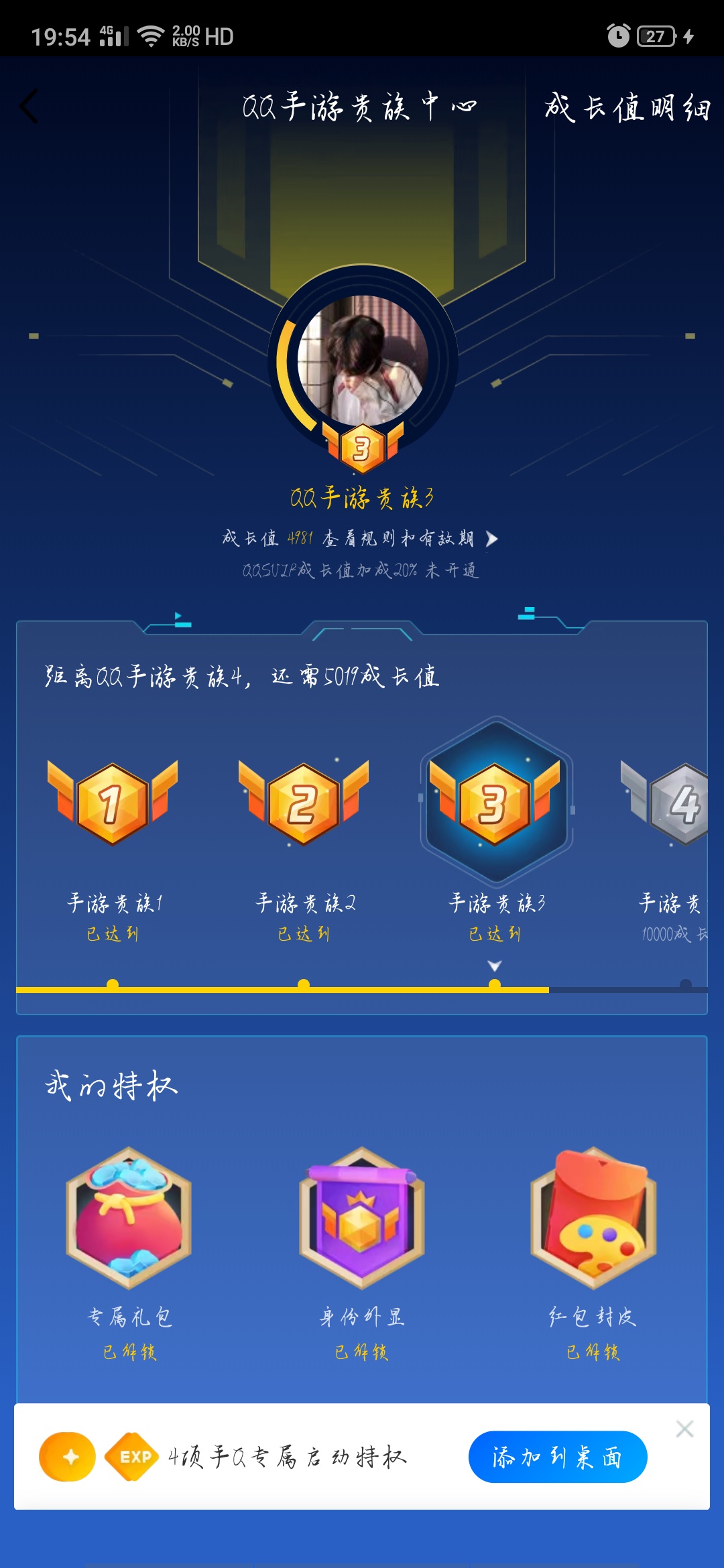The height and width of the screenshot is (1568, 724).
Task: Tap the 添加到桌面 button
Action: pos(558,1457)
